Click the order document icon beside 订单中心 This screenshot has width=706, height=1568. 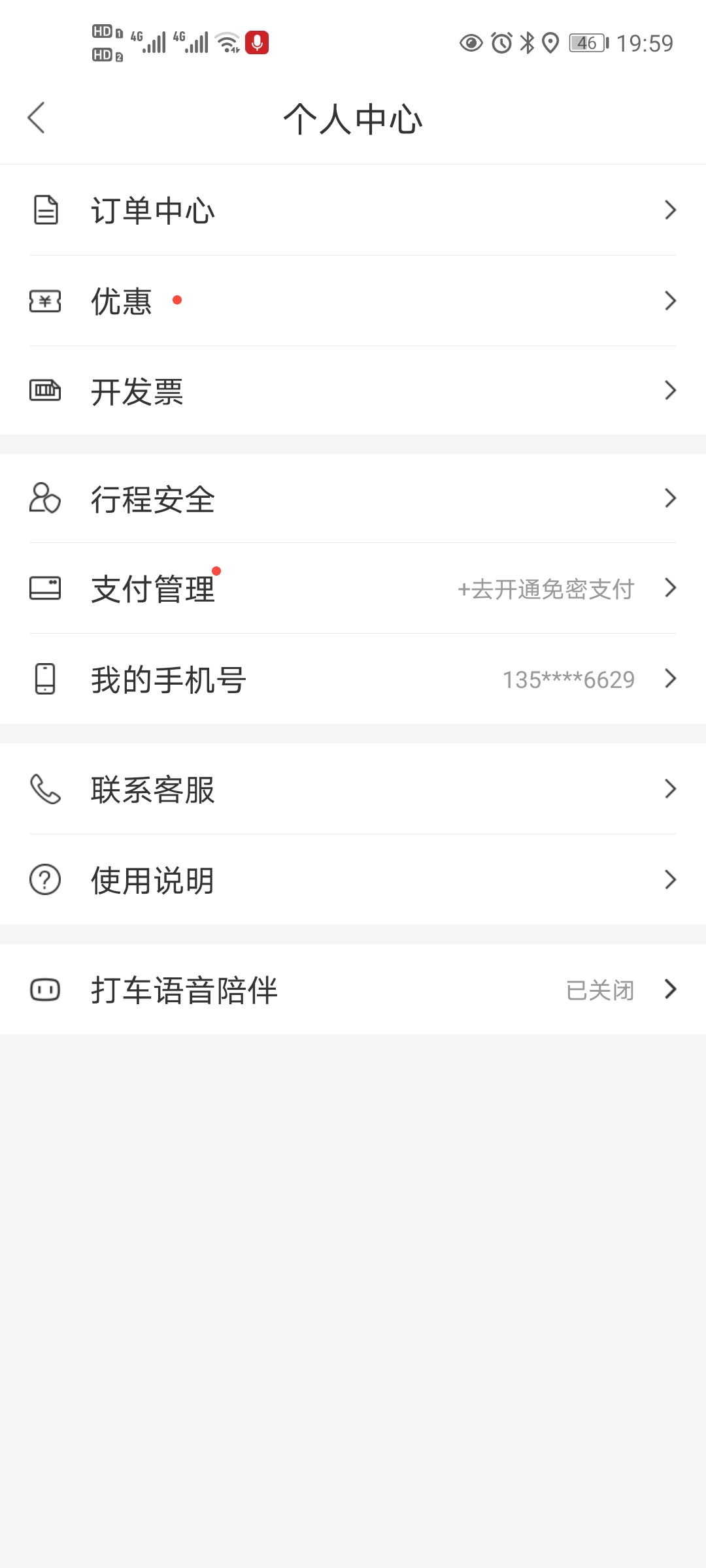pyautogui.click(x=44, y=210)
